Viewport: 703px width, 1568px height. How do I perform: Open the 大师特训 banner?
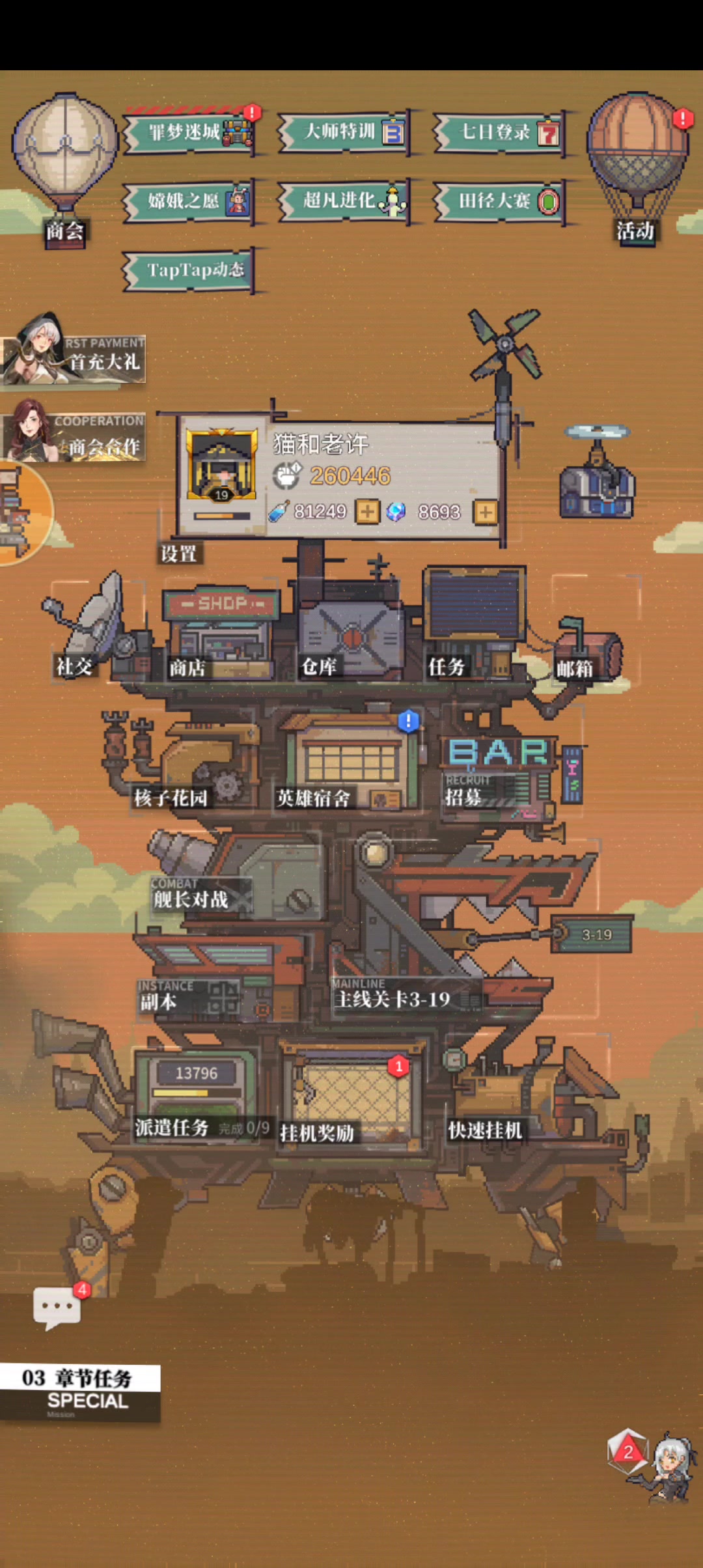pyautogui.click(x=345, y=133)
